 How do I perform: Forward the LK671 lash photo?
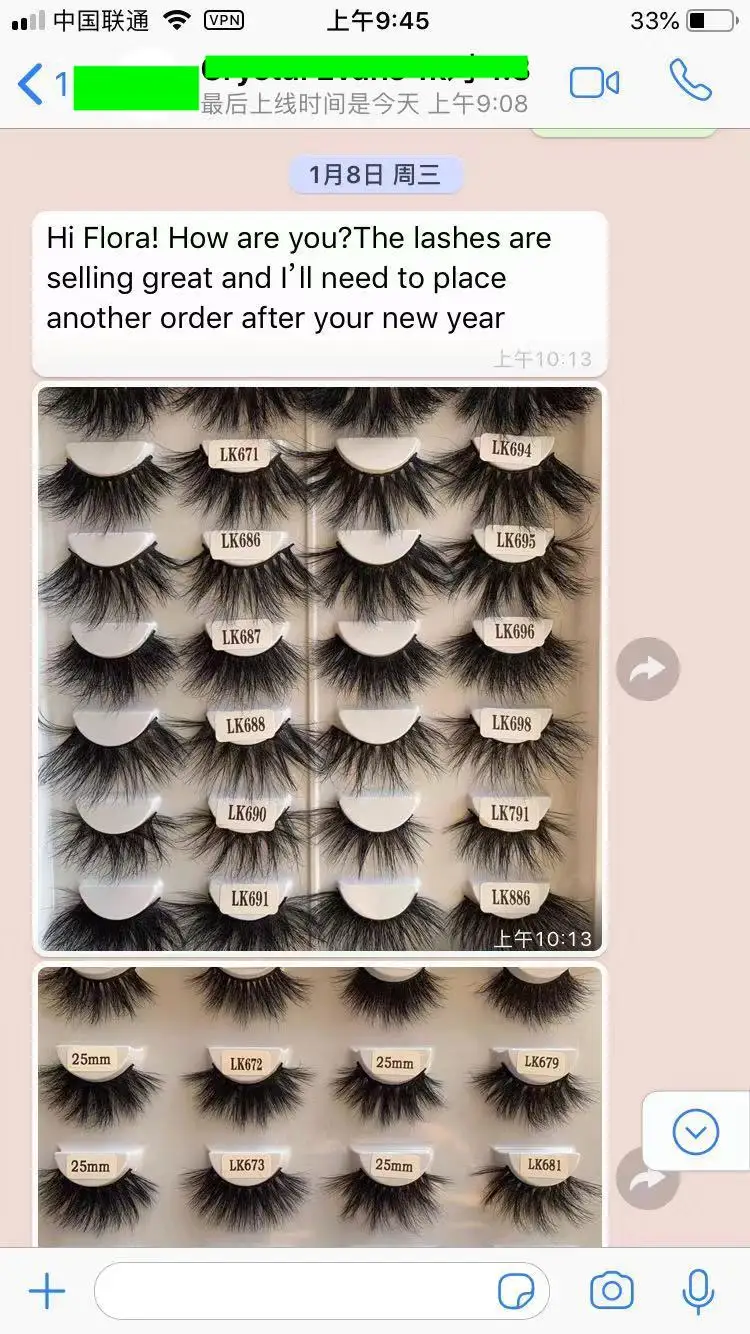point(648,668)
